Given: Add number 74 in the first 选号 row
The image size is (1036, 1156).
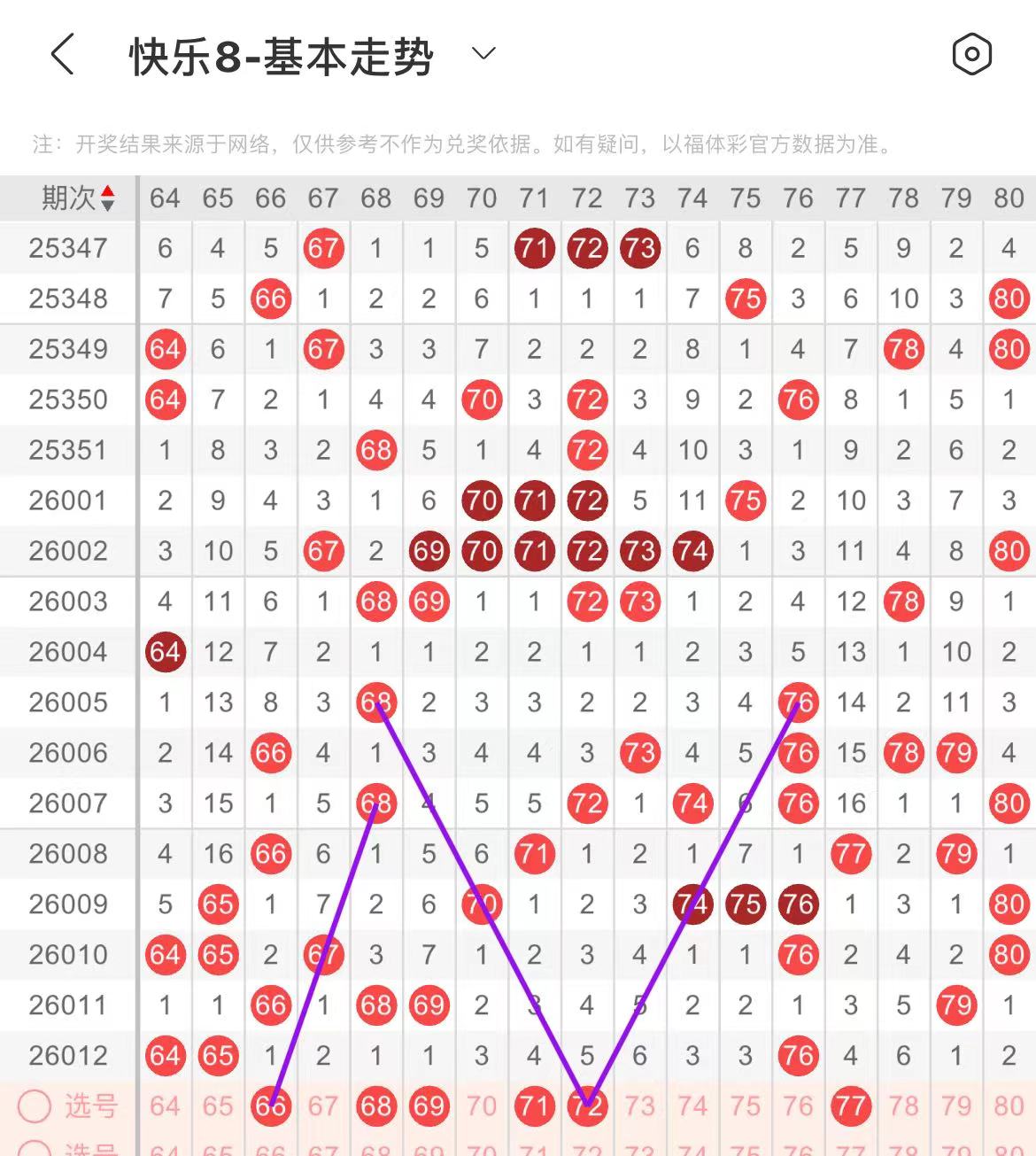Looking at the screenshot, I should [692, 1106].
